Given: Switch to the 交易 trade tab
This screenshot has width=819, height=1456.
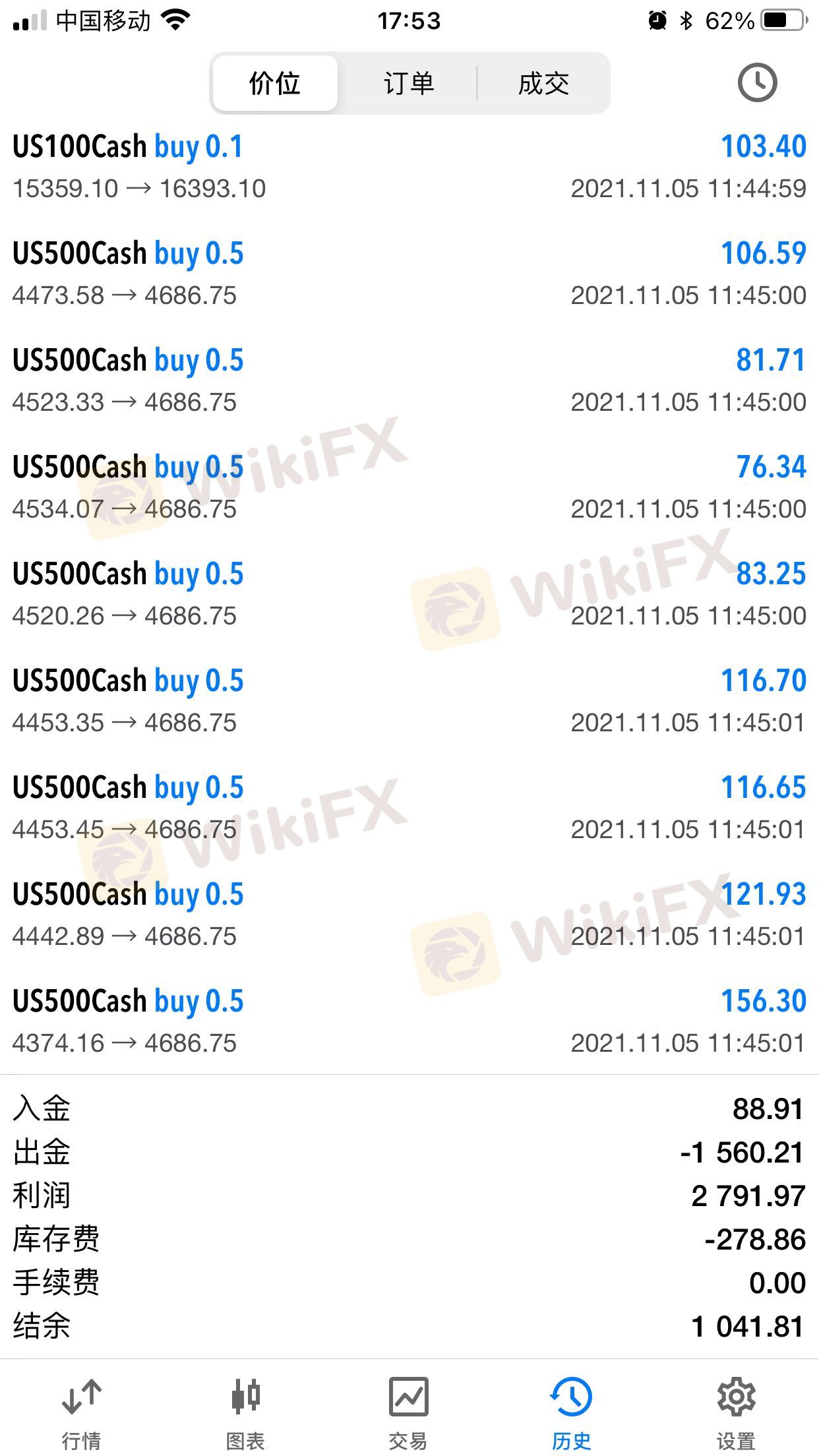Looking at the screenshot, I should [409, 1410].
